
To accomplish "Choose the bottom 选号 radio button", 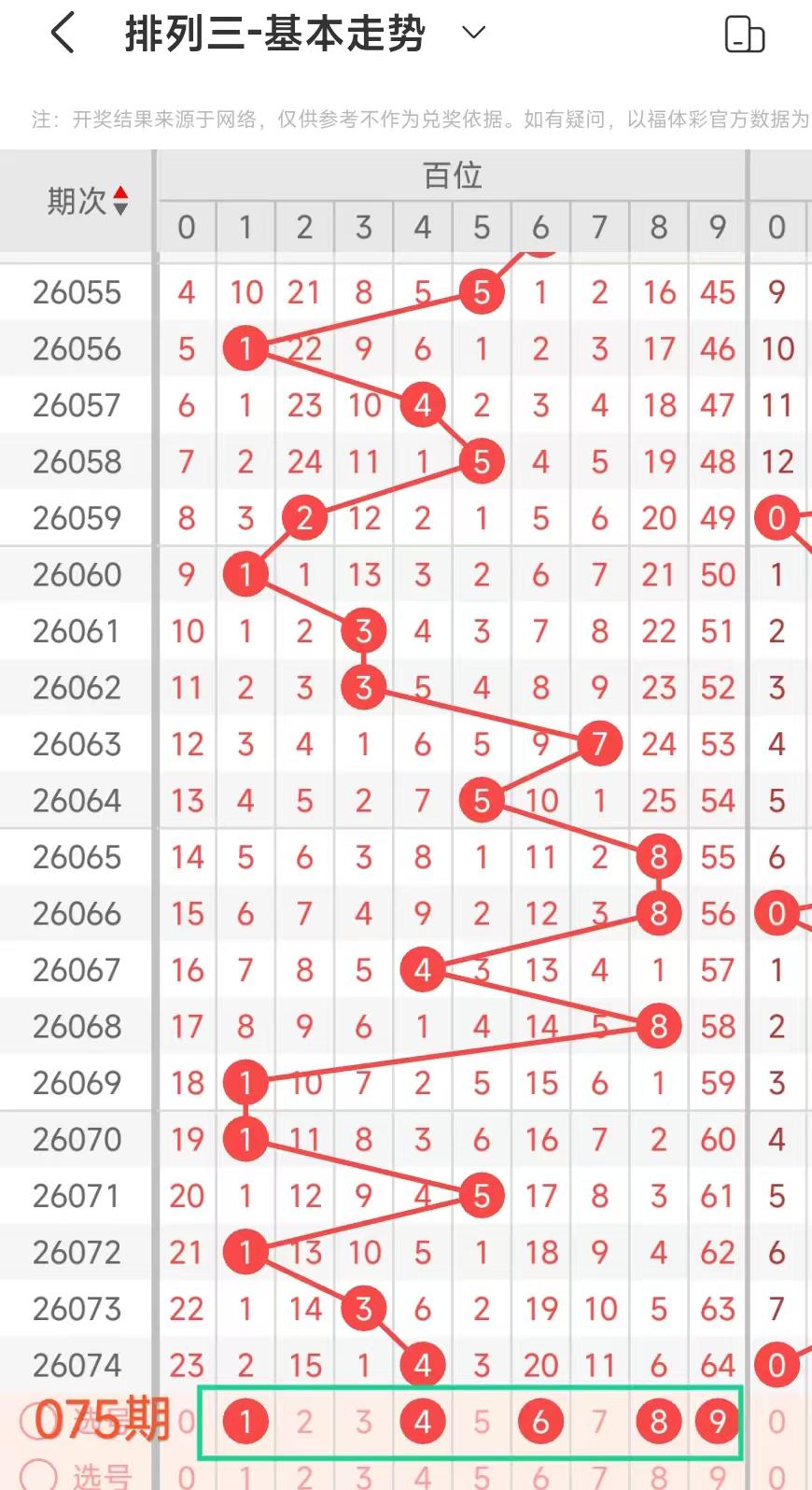I will (39, 1475).
